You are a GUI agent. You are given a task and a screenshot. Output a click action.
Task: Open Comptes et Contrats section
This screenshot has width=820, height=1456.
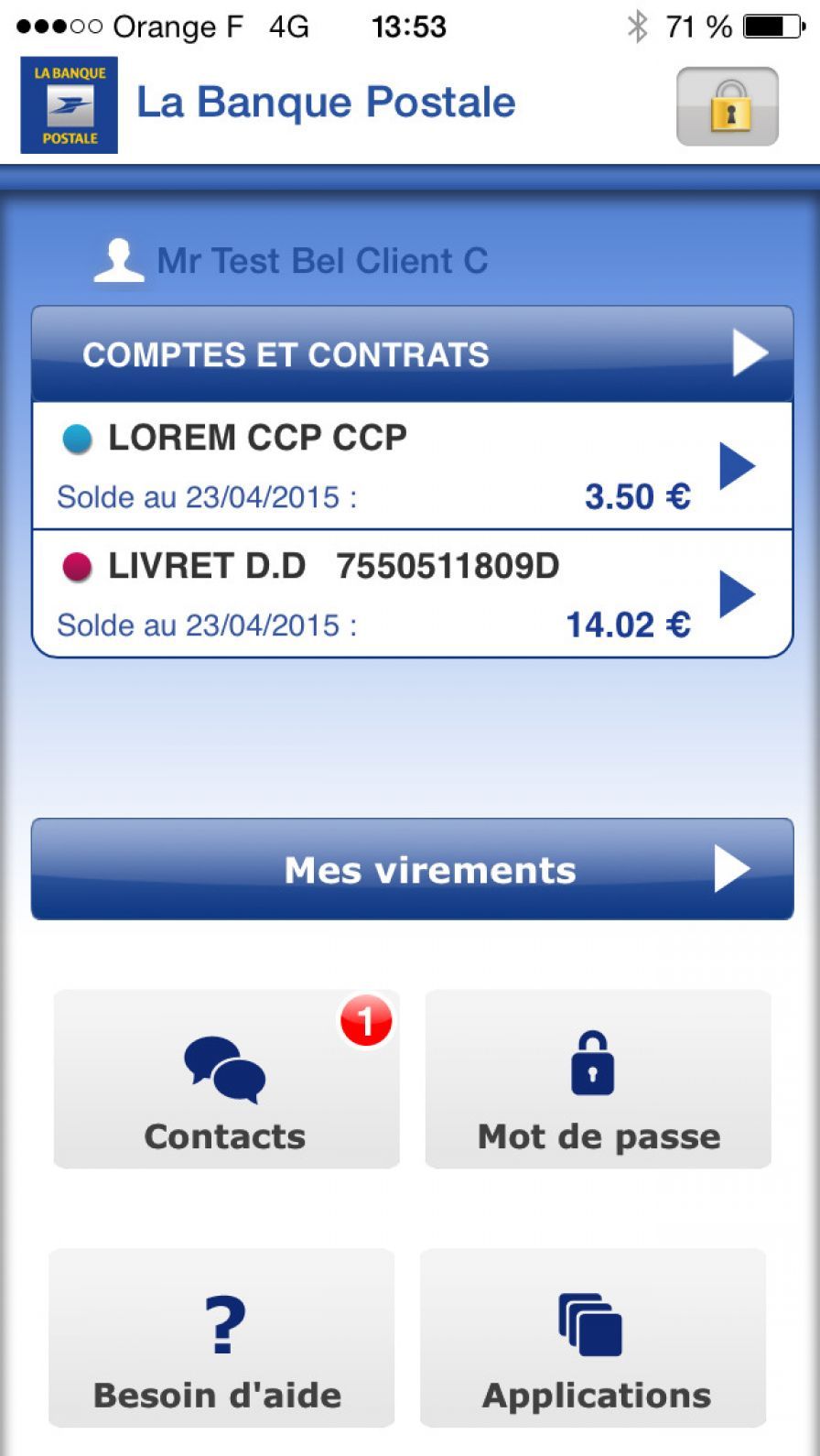pyautogui.click(x=413, y=354)
